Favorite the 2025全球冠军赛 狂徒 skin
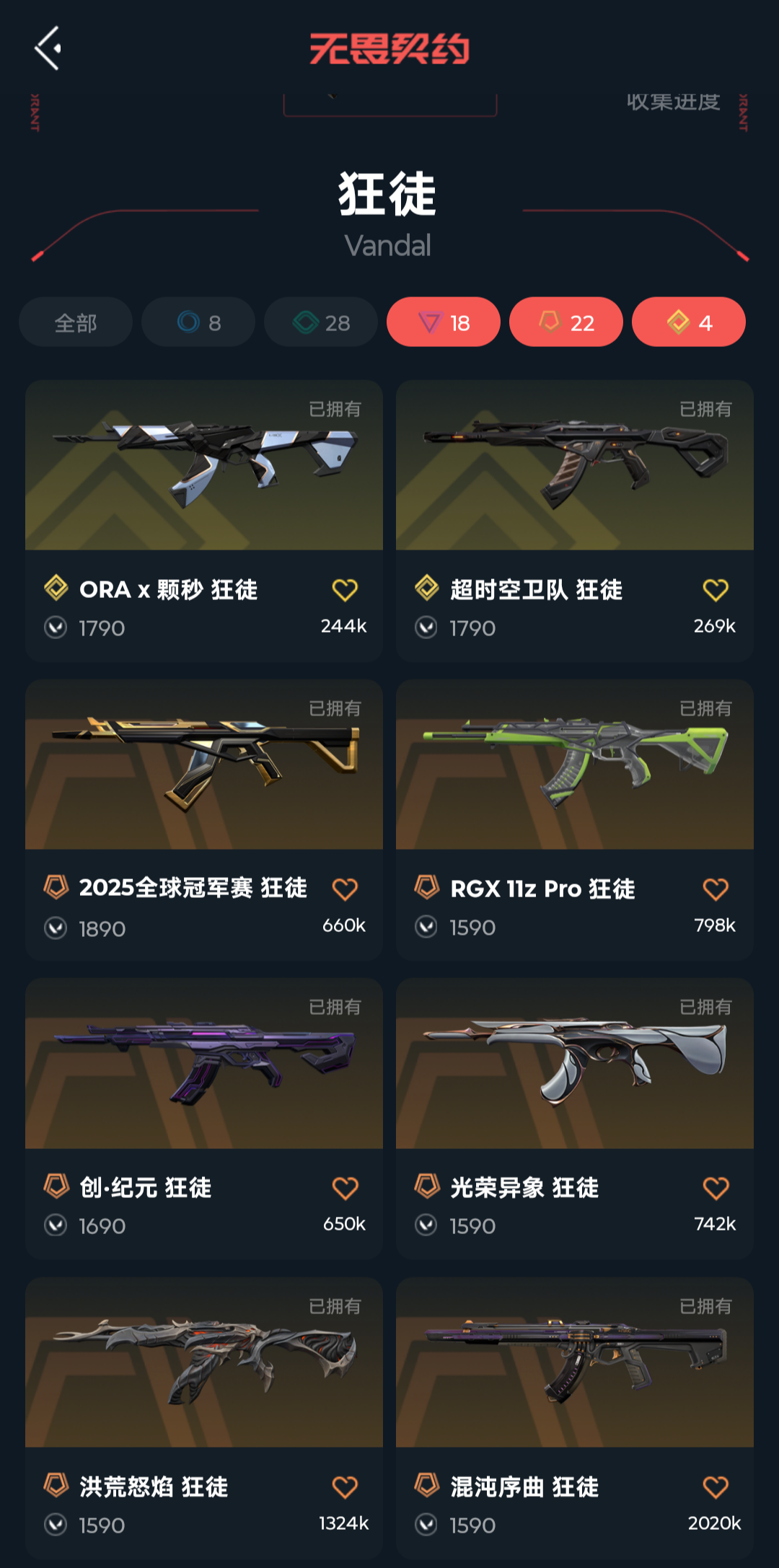Image resolution: width=779 pixels, height=1568 pixels. tap(345, 889)
